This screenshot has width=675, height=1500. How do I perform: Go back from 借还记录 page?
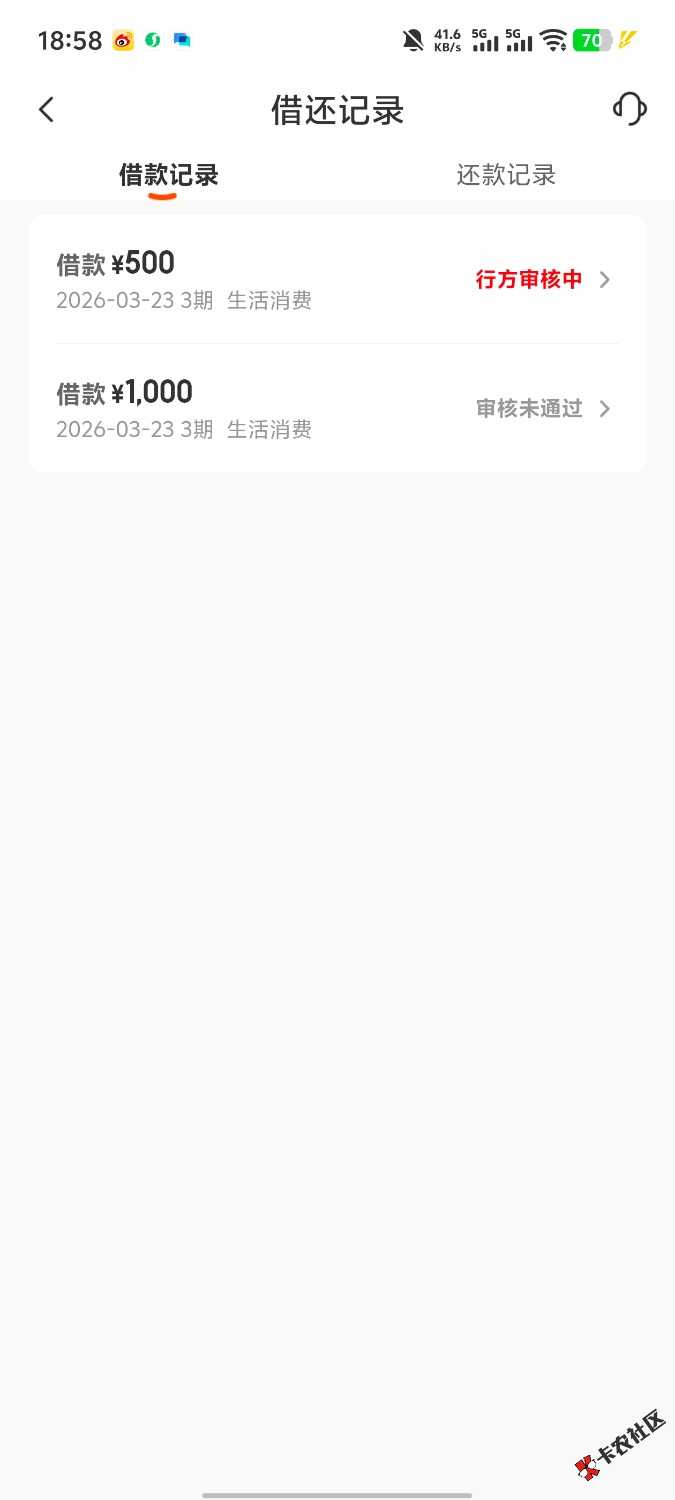(x=46, y=110)
